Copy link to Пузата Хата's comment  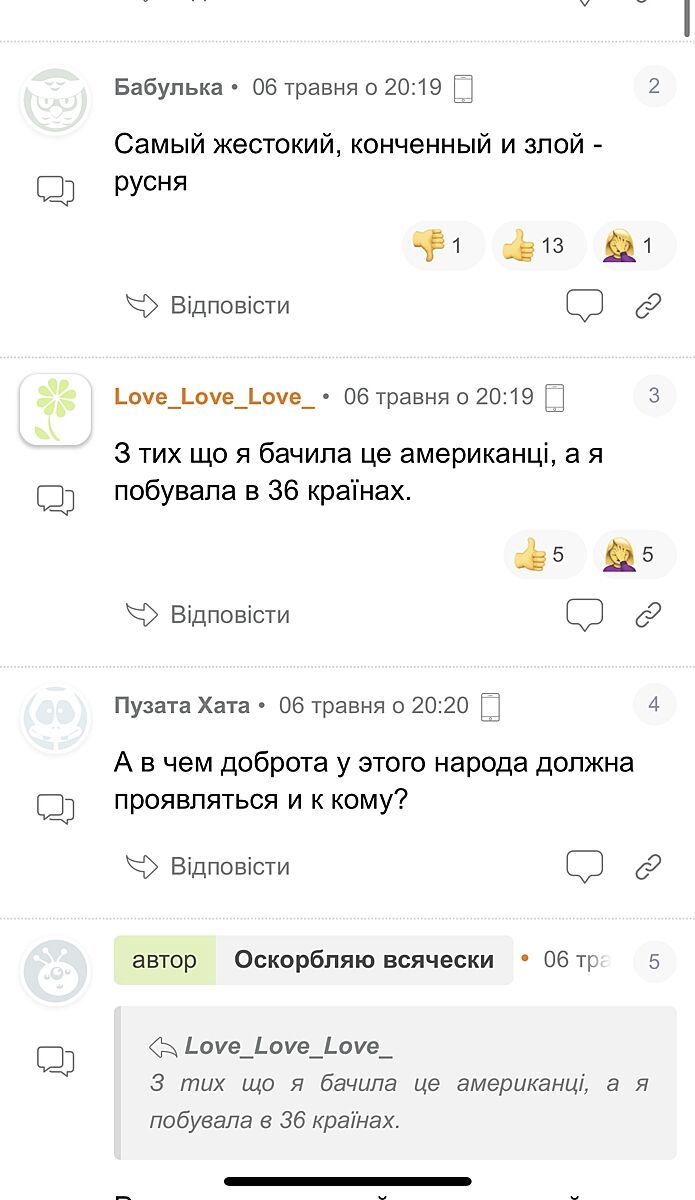(648, 867)
